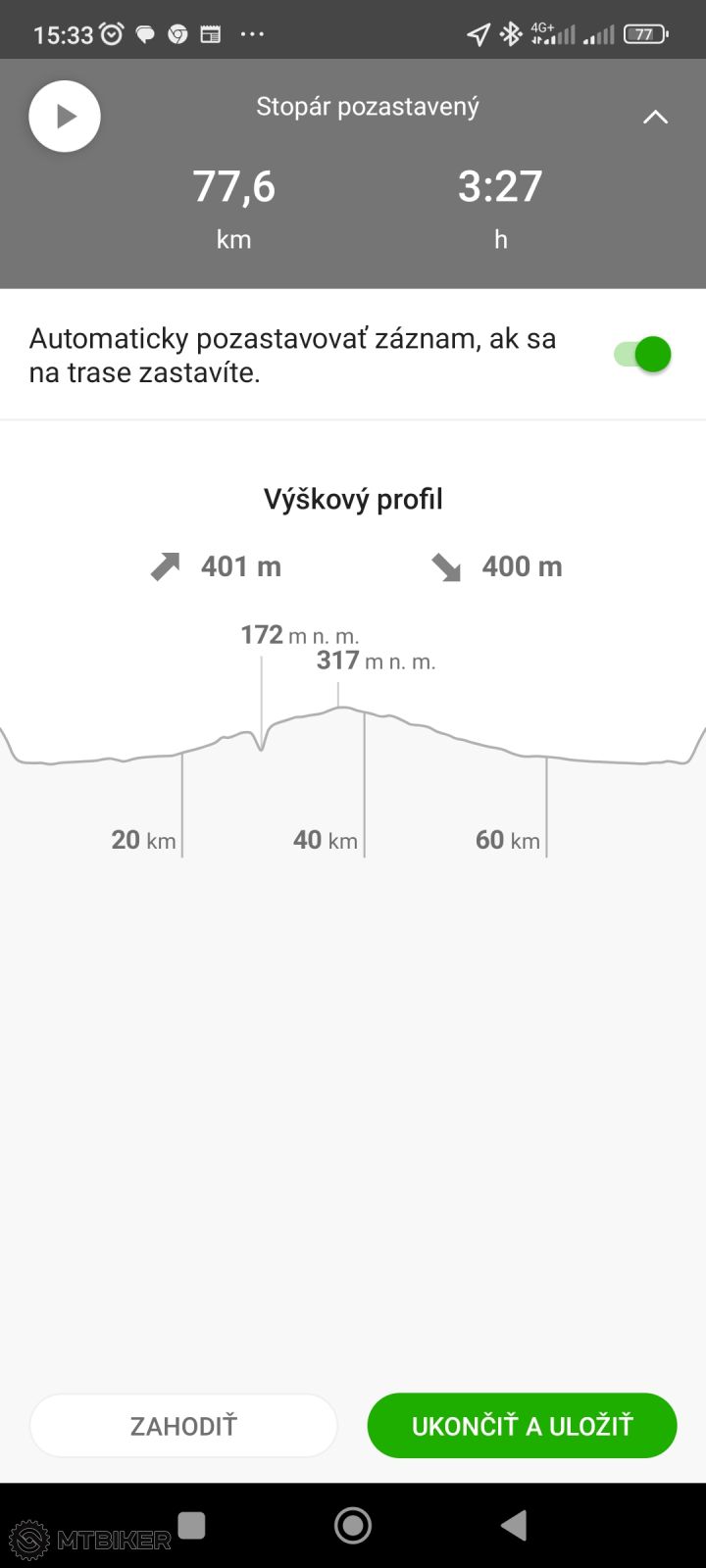Tap UKONČIŤ A ULOŽIŤ to save the ride

522,1426
